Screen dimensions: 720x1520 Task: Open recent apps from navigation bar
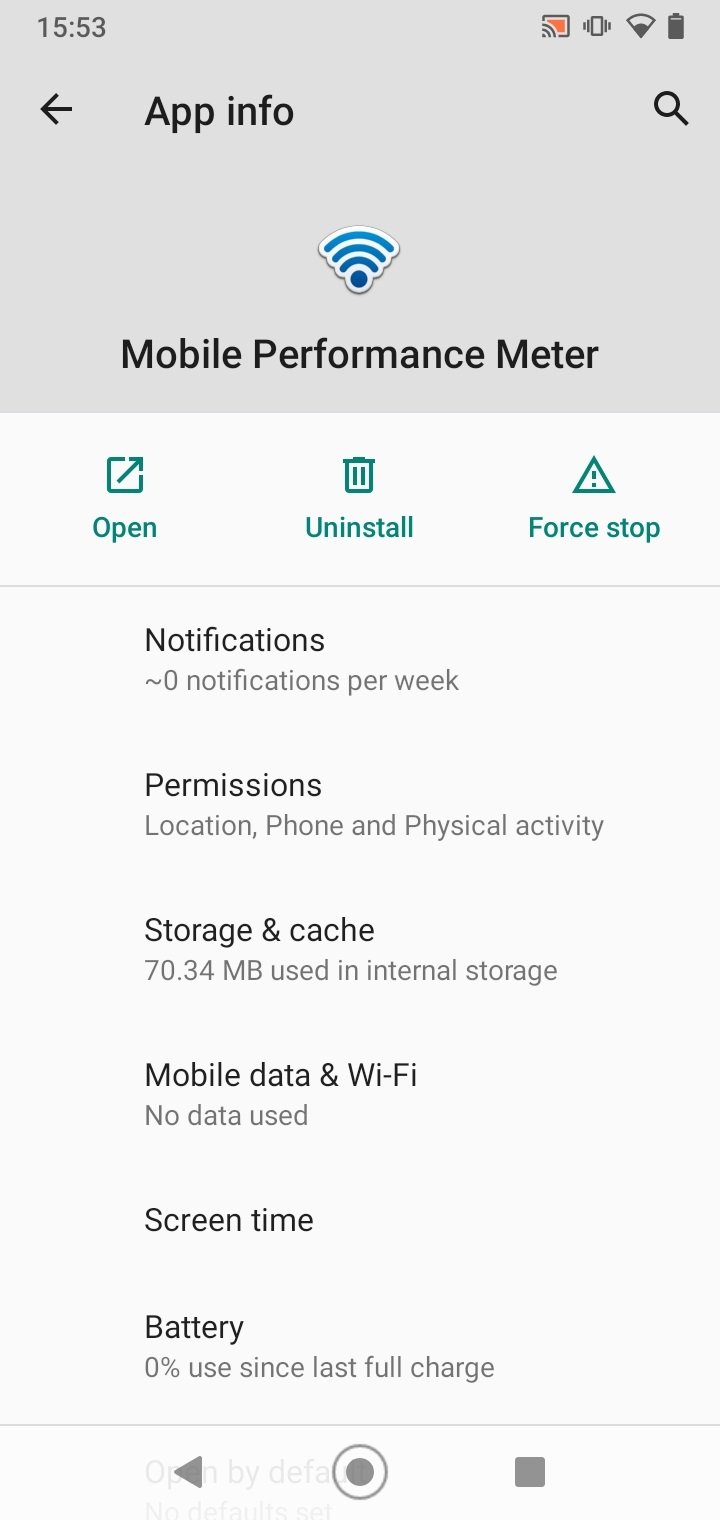[529, 1471]
